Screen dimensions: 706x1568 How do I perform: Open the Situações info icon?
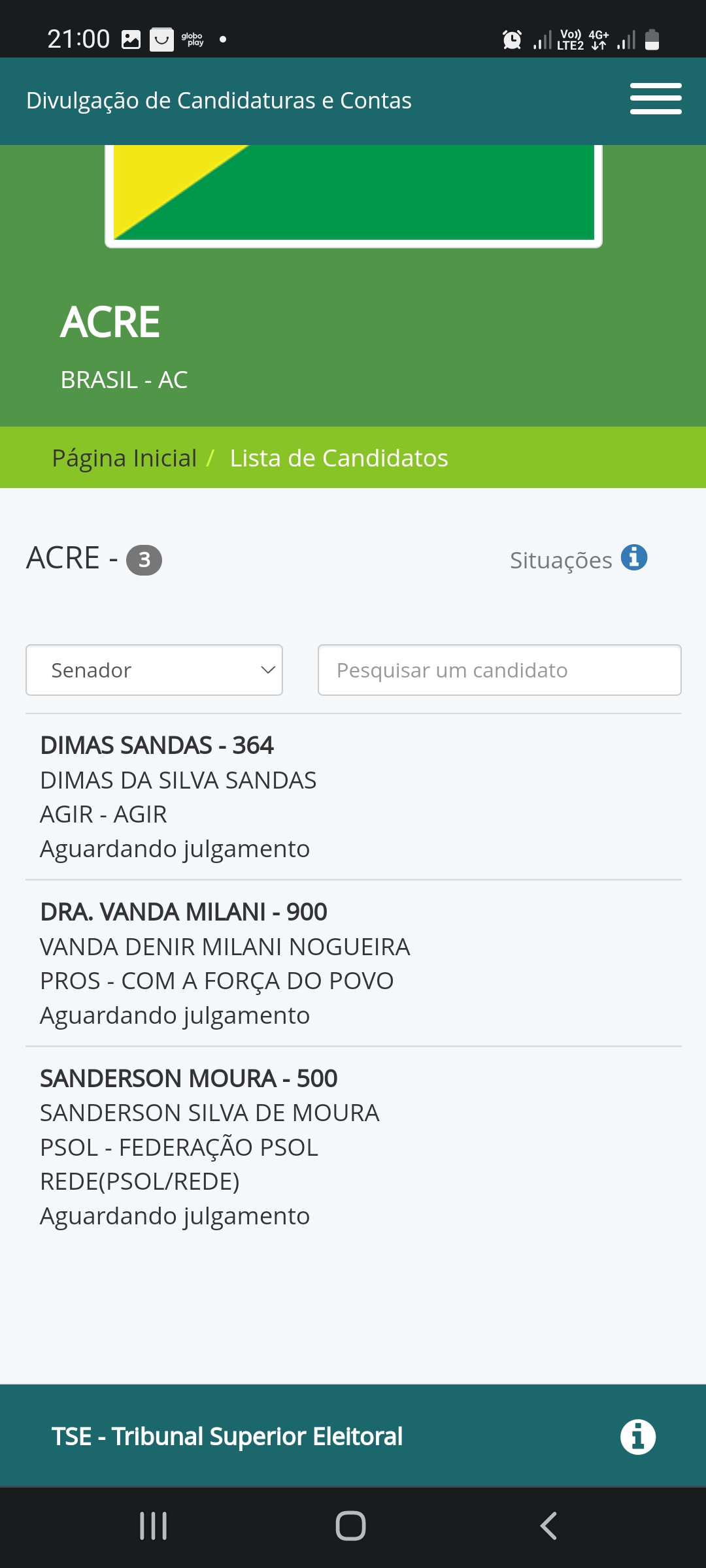pos(634,558)
